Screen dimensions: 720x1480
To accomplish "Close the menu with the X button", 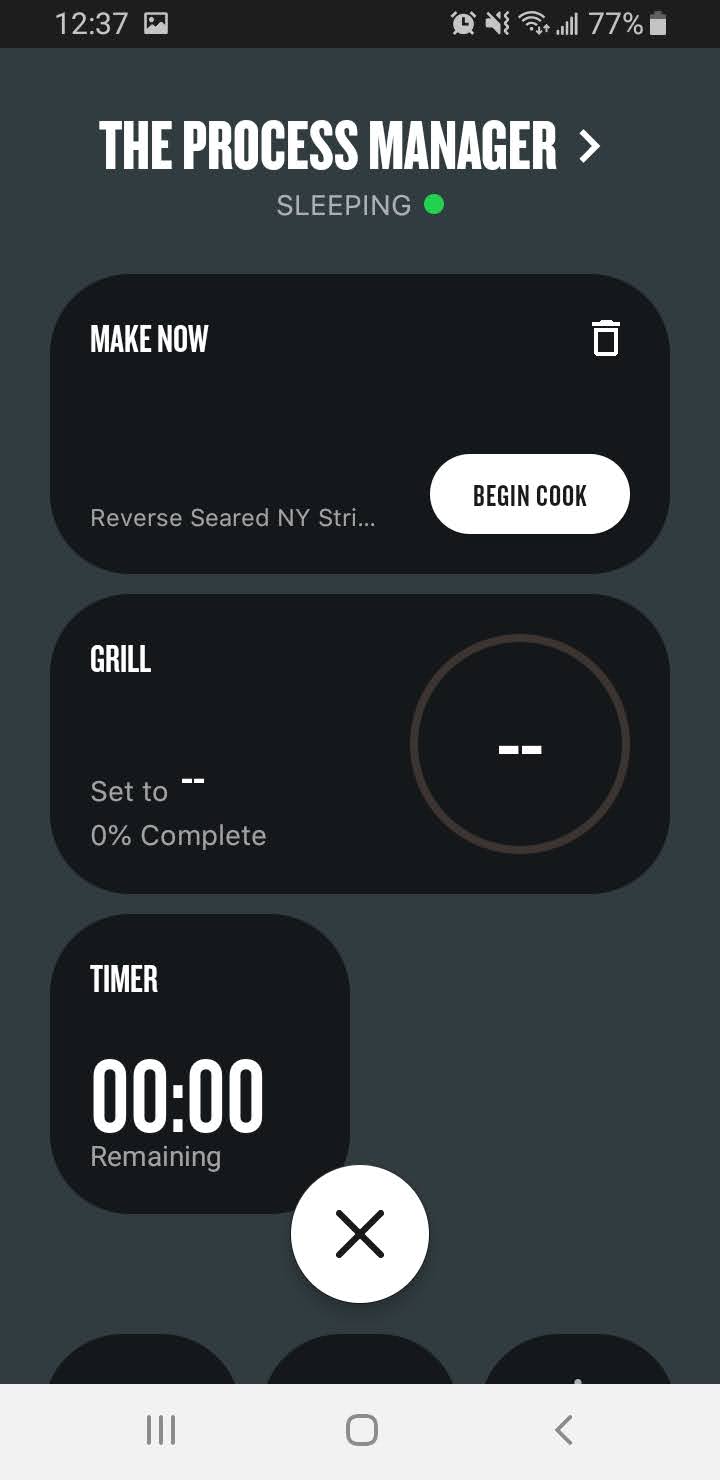I will (x=360, y=1234).
